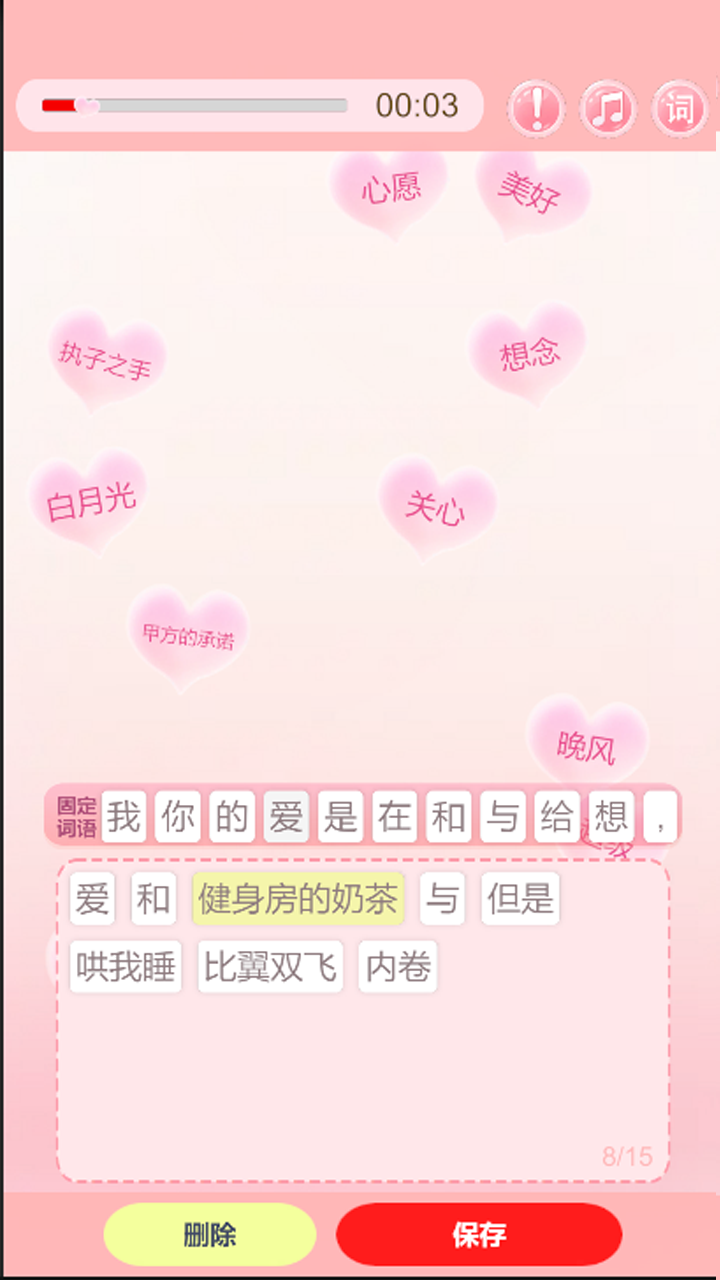Open the 词 word list icon
The height and width of the screenshot is (1280, 720).
click(x=680, y=107)
